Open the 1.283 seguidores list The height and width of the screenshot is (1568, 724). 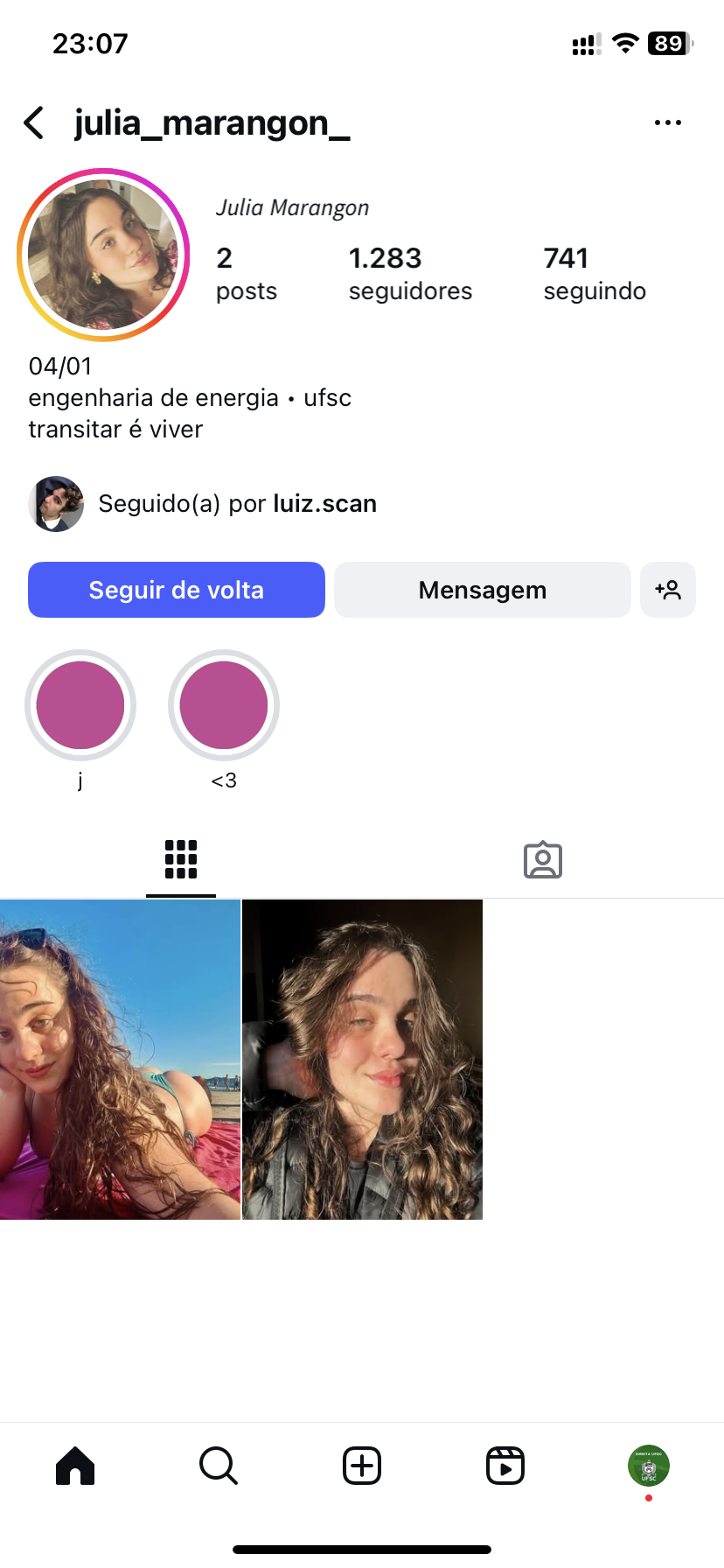pos(409,273)
